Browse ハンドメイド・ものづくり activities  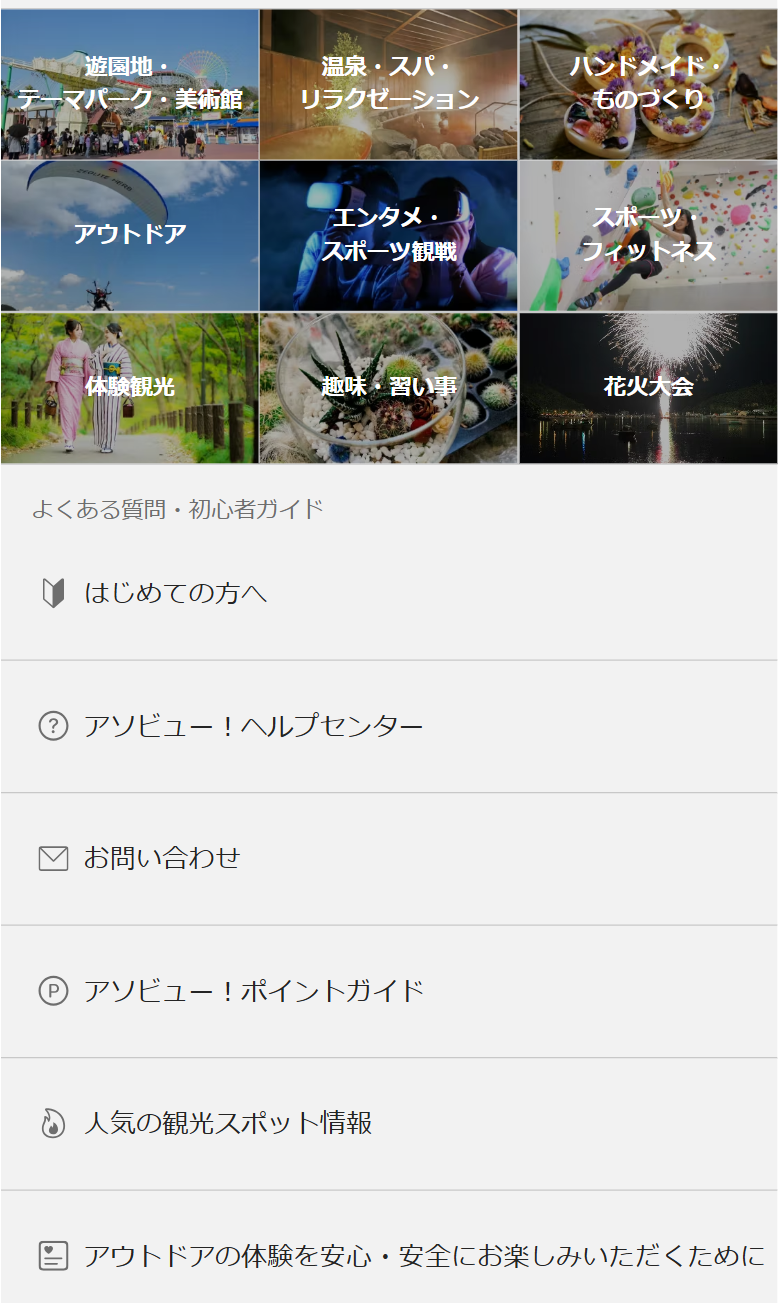648,84
